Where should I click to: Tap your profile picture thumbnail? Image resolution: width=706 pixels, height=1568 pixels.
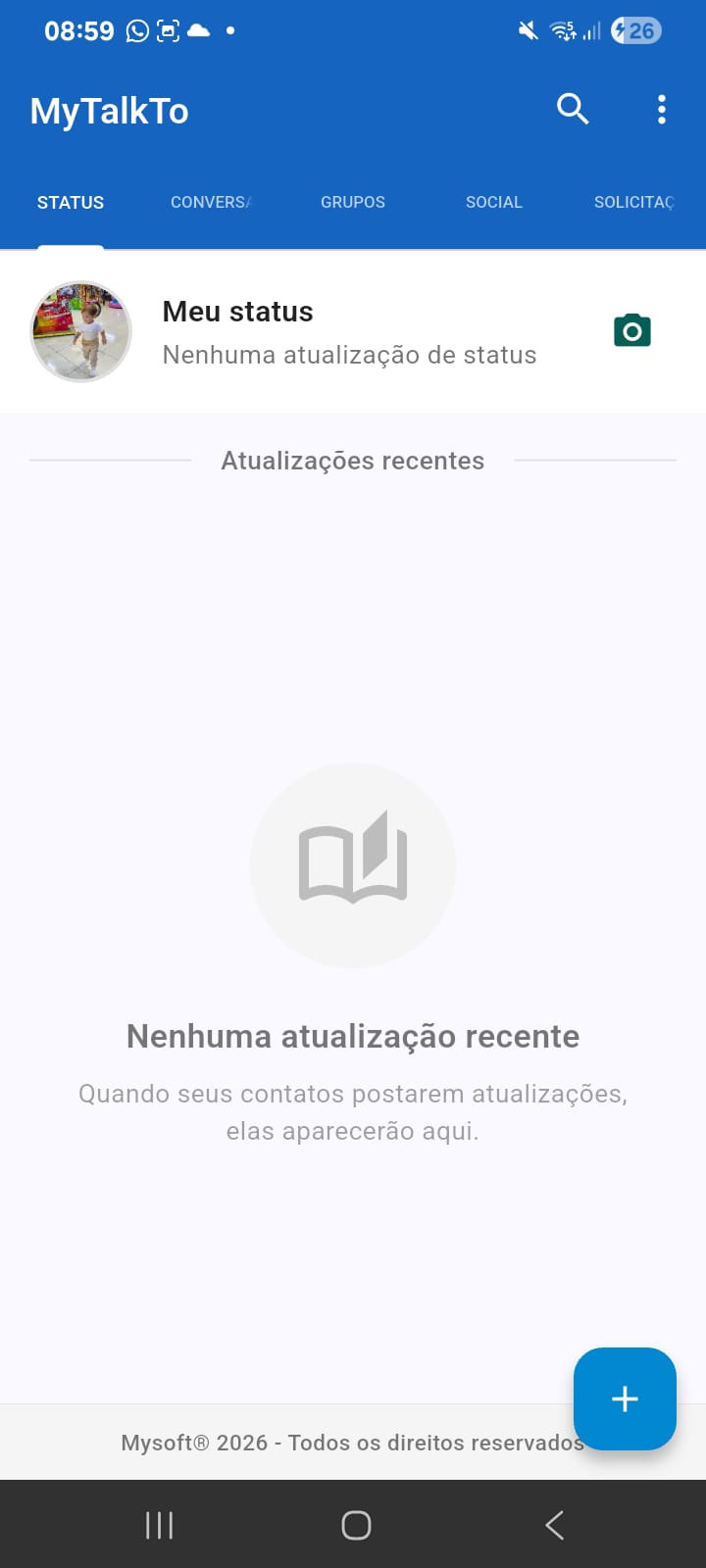pyautogui.click(x=81, y=330)
